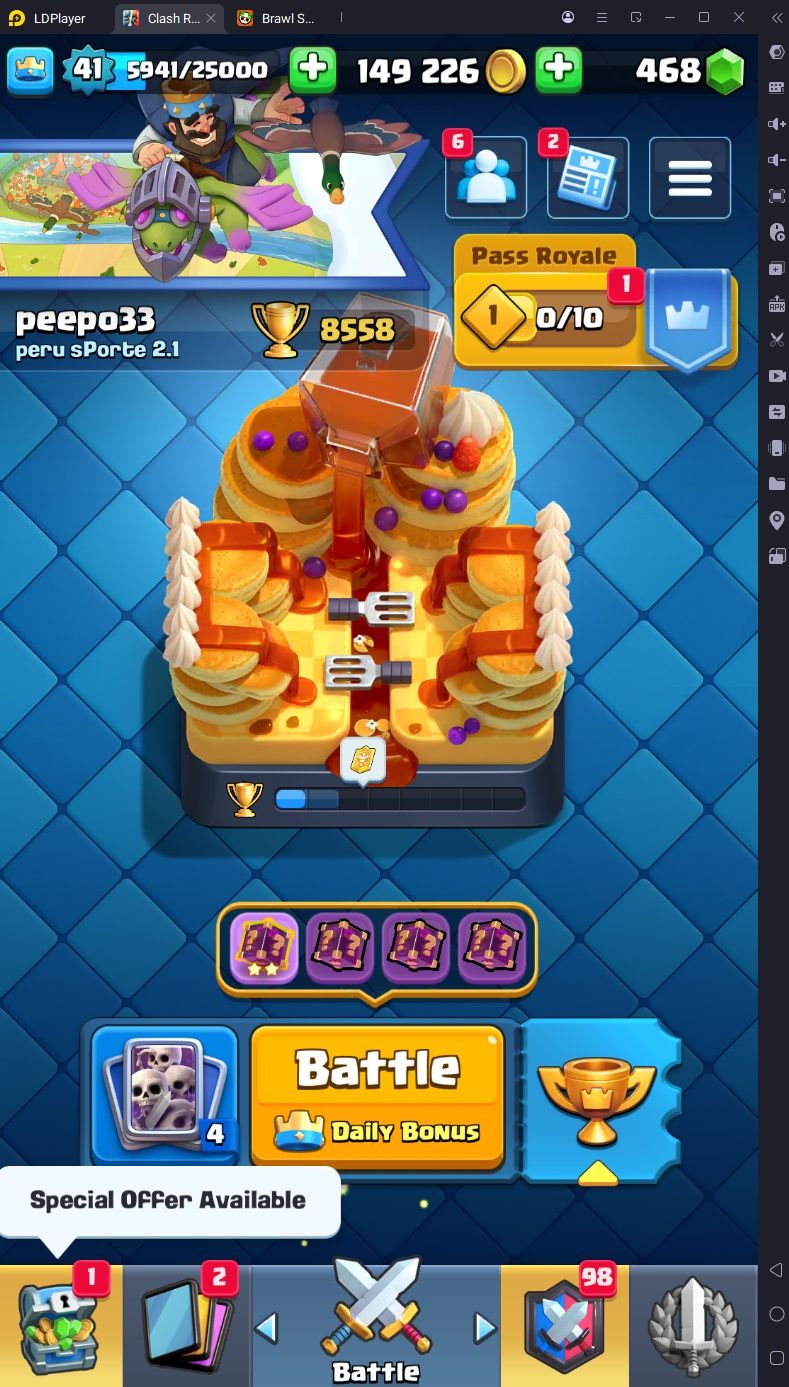Open the friends icon with badge 6
This screenshot has width=789, height=1387.
(x=485, y=177)
